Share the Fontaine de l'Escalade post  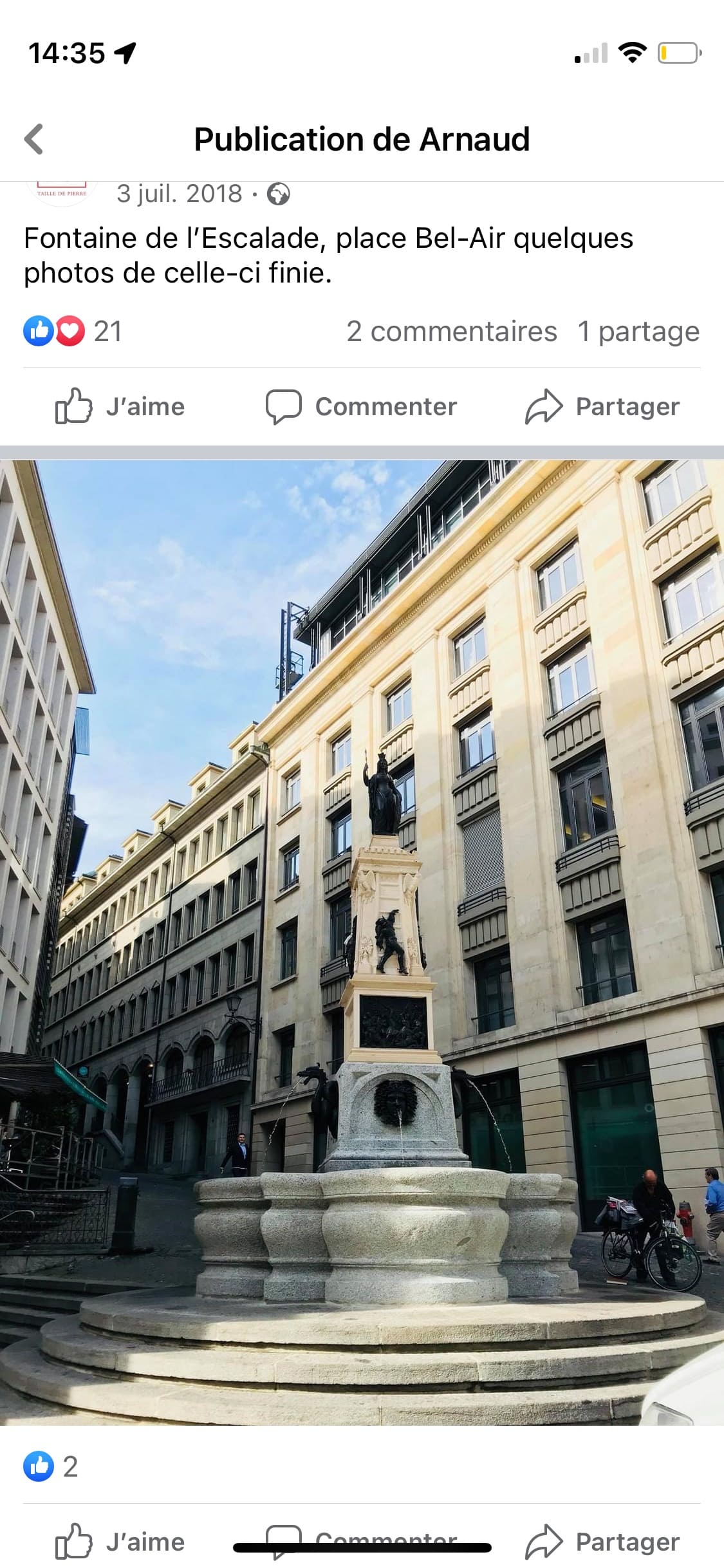(602, 407)
